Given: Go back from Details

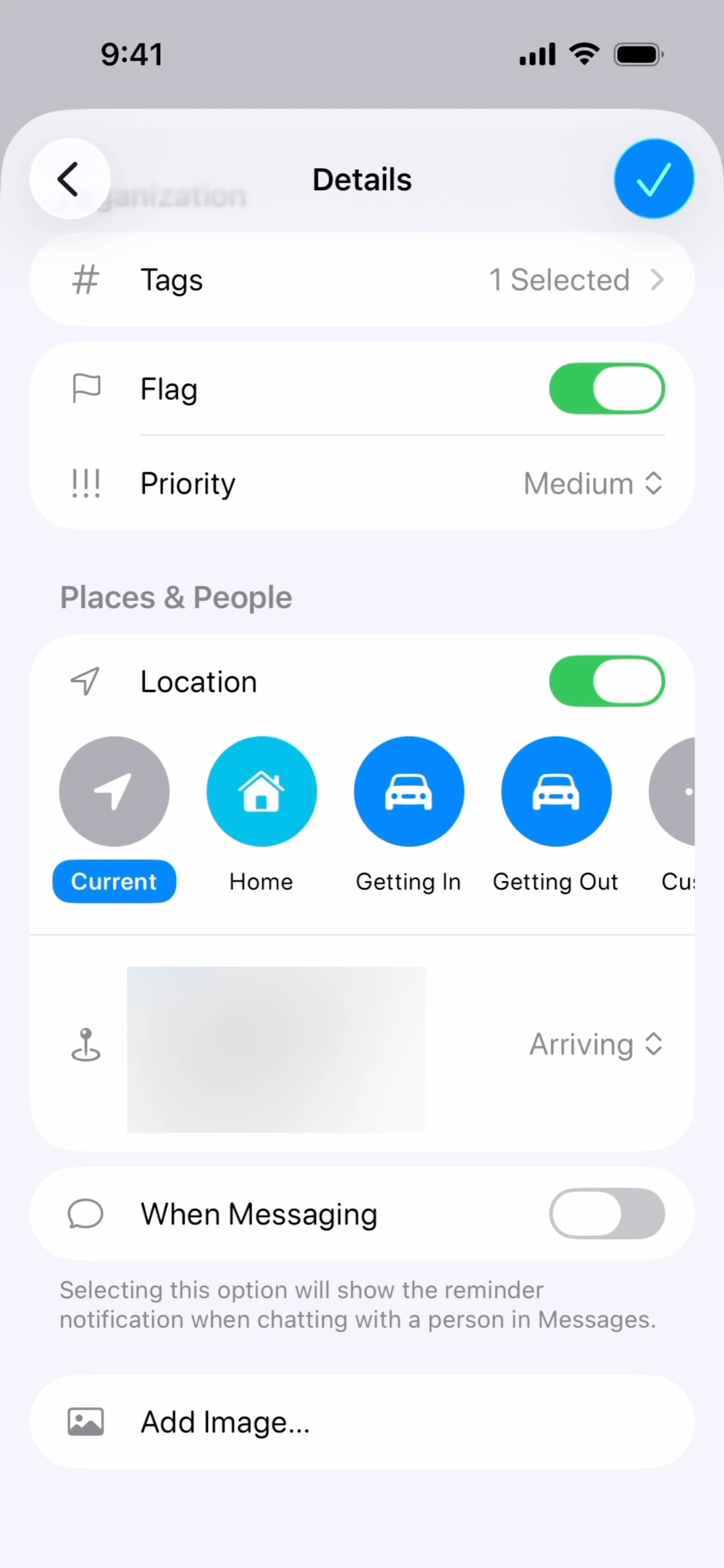Looking at the screenshot, I should click(x=69, y=179).
